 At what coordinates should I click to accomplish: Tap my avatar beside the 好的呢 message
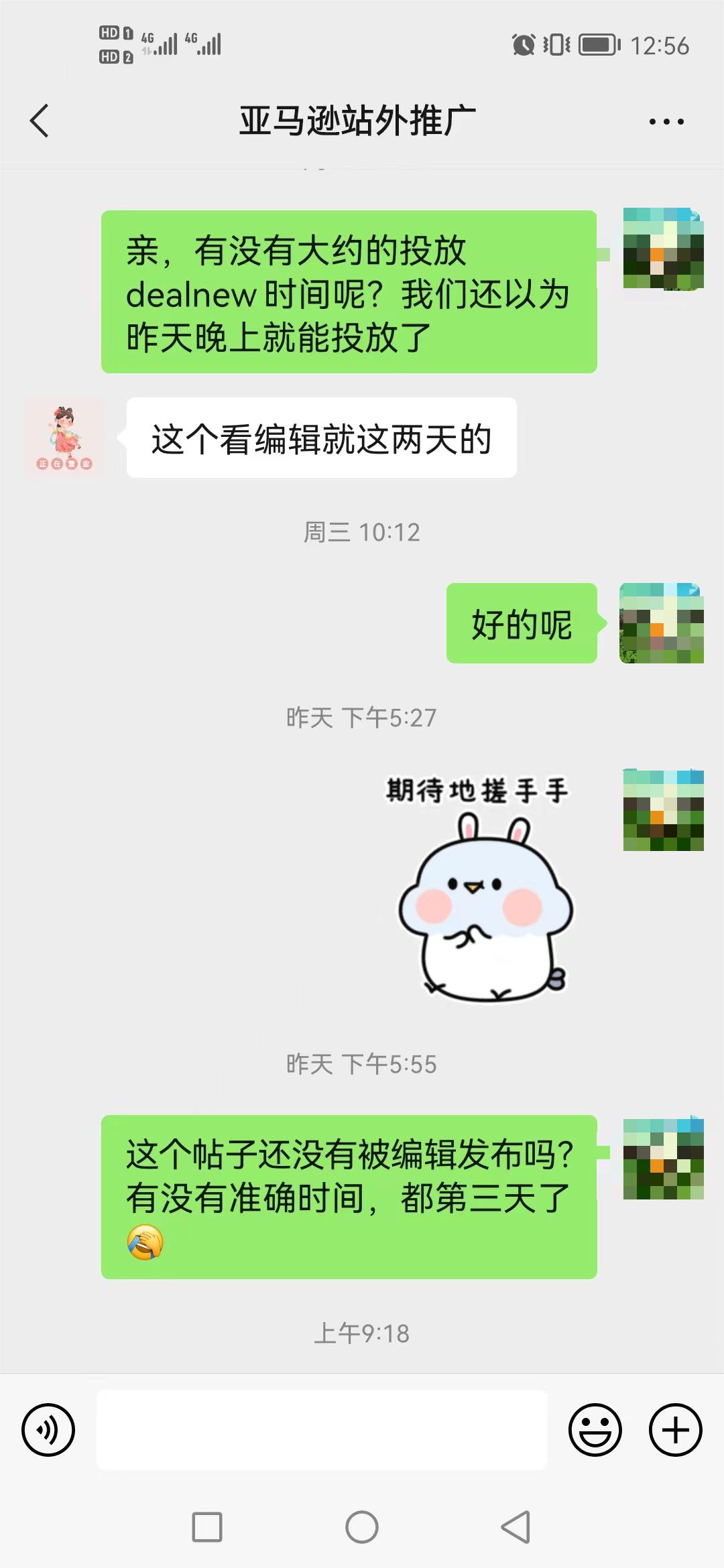click(662, 623)
